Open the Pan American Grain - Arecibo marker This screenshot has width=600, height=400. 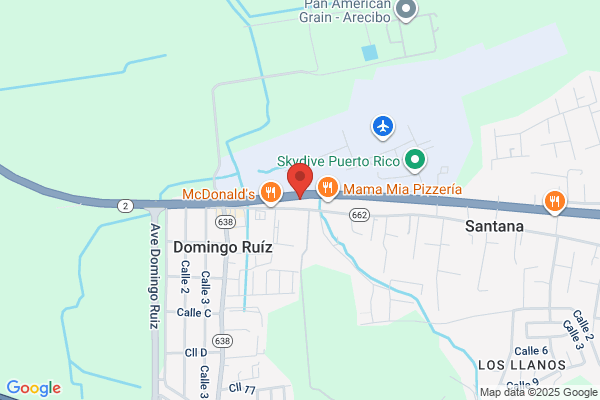406,10
